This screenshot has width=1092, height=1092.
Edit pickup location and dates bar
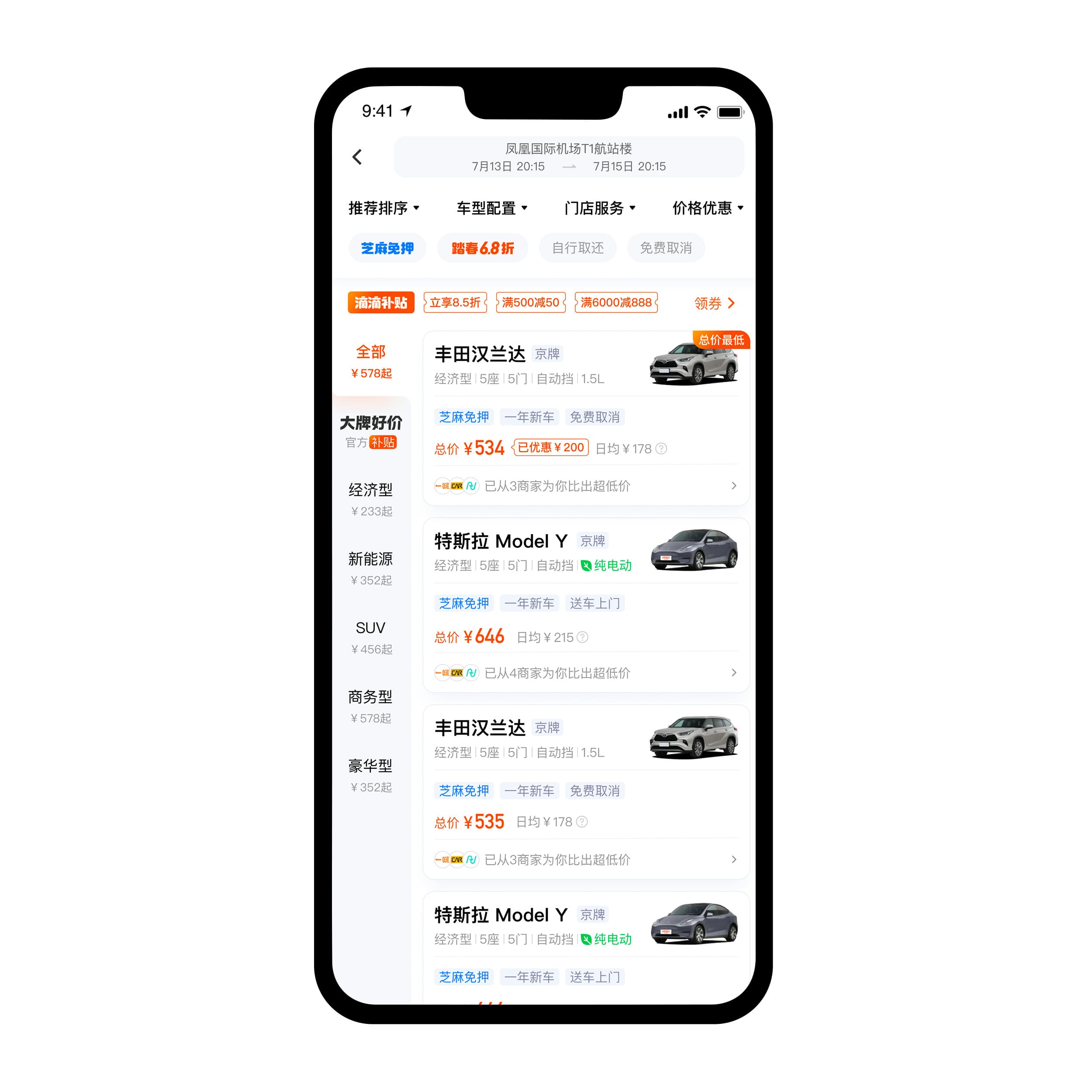click(x=569, y=157)
